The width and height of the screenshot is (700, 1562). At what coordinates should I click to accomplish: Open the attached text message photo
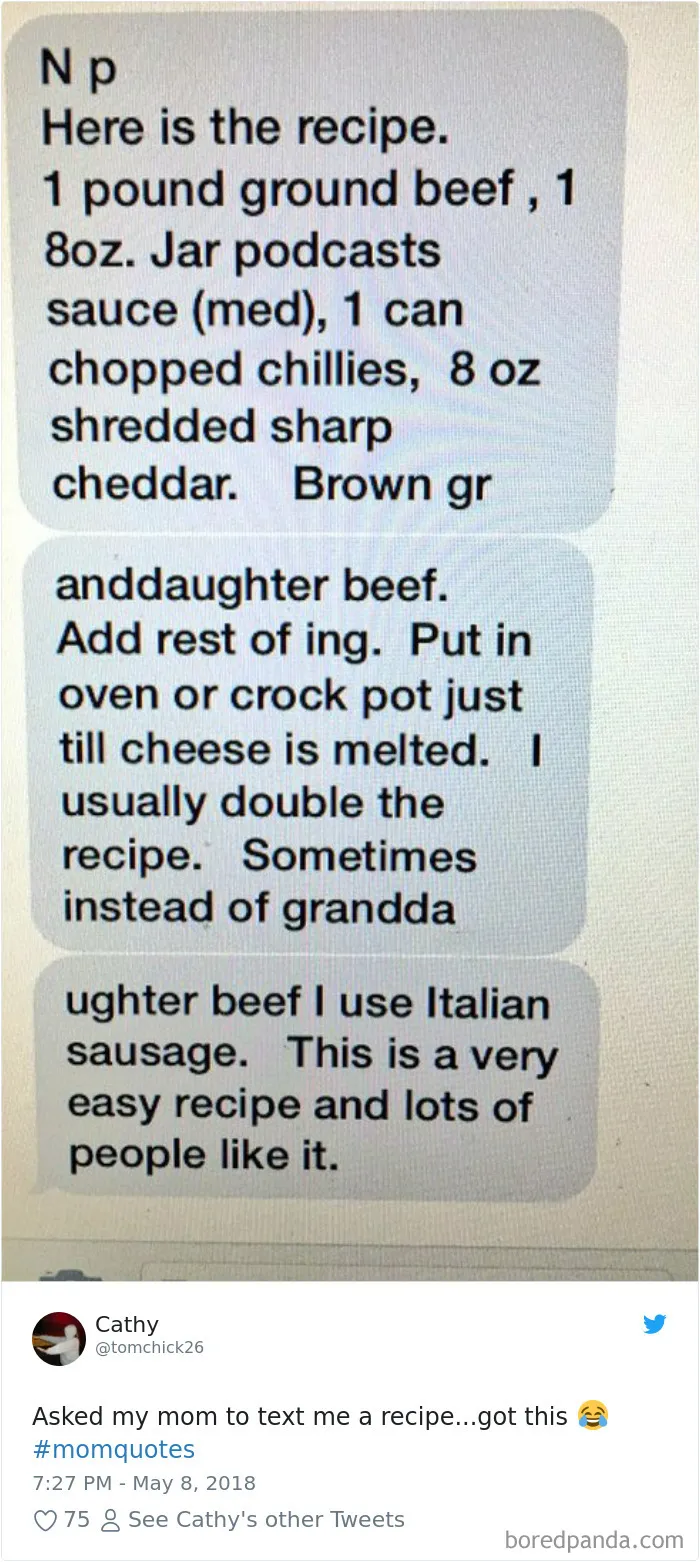pyautogui.click(x=350, y=641)
